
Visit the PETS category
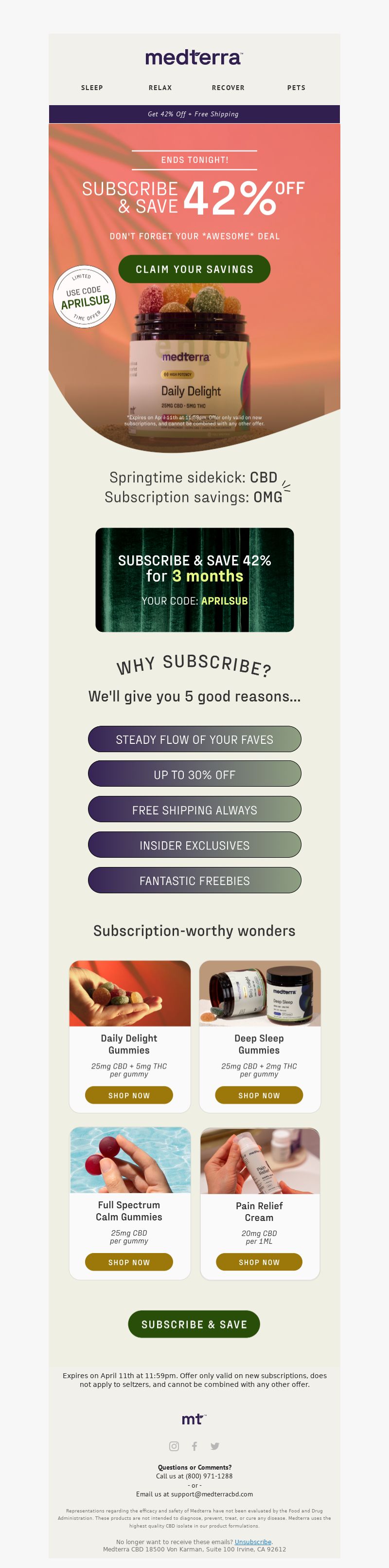(296, 88)
